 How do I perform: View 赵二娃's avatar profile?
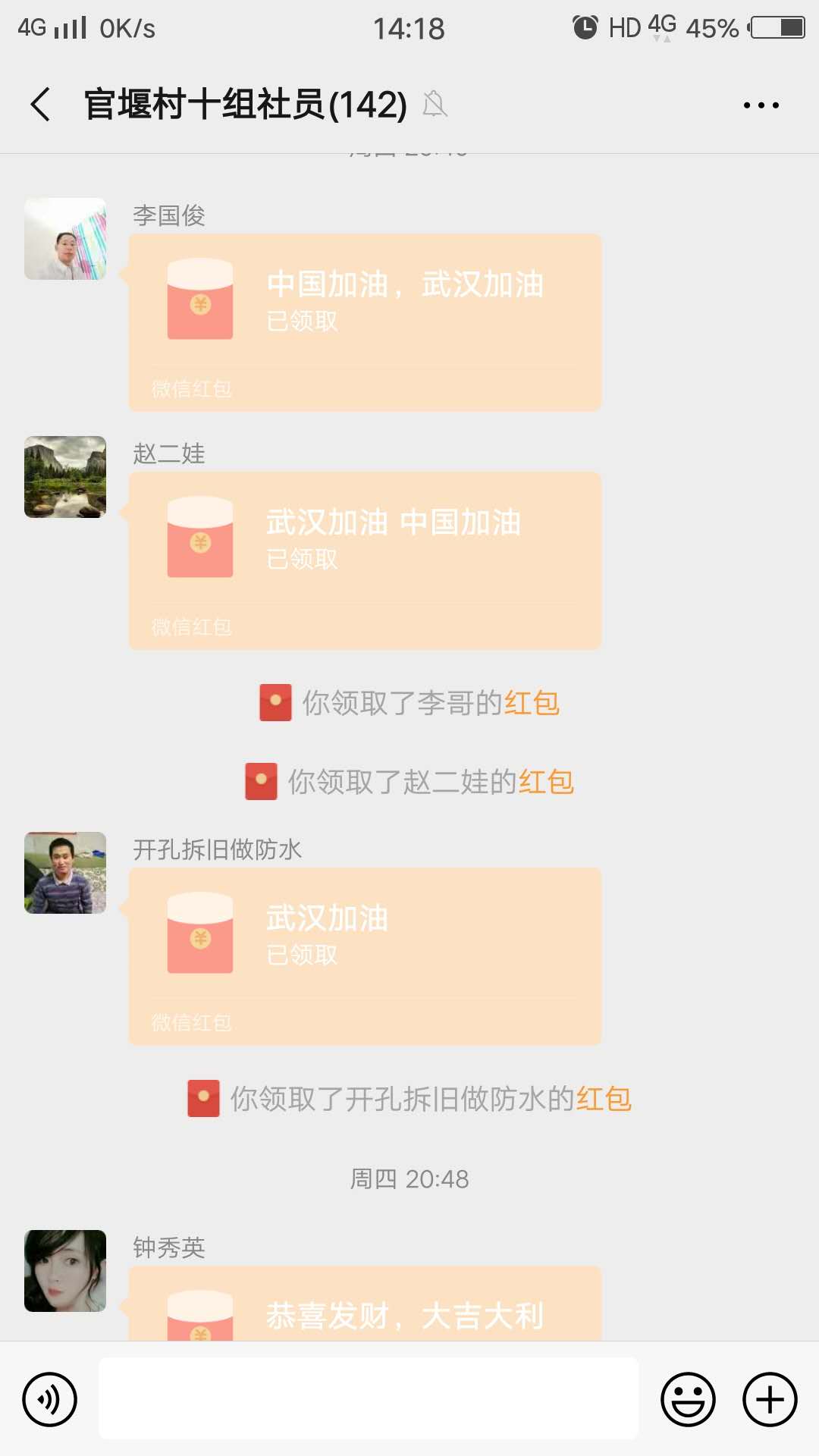[65, 477]
